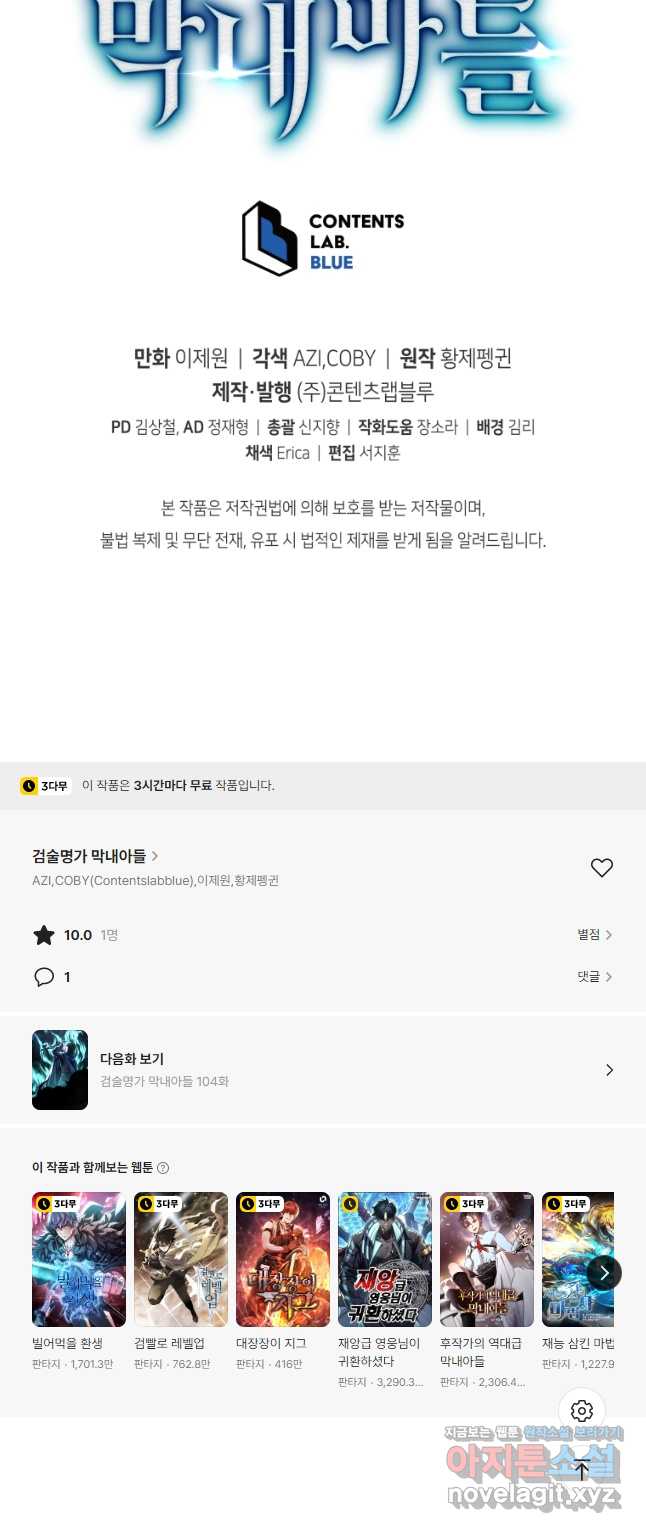Open the 댓글 comments section

pos(594,977)
